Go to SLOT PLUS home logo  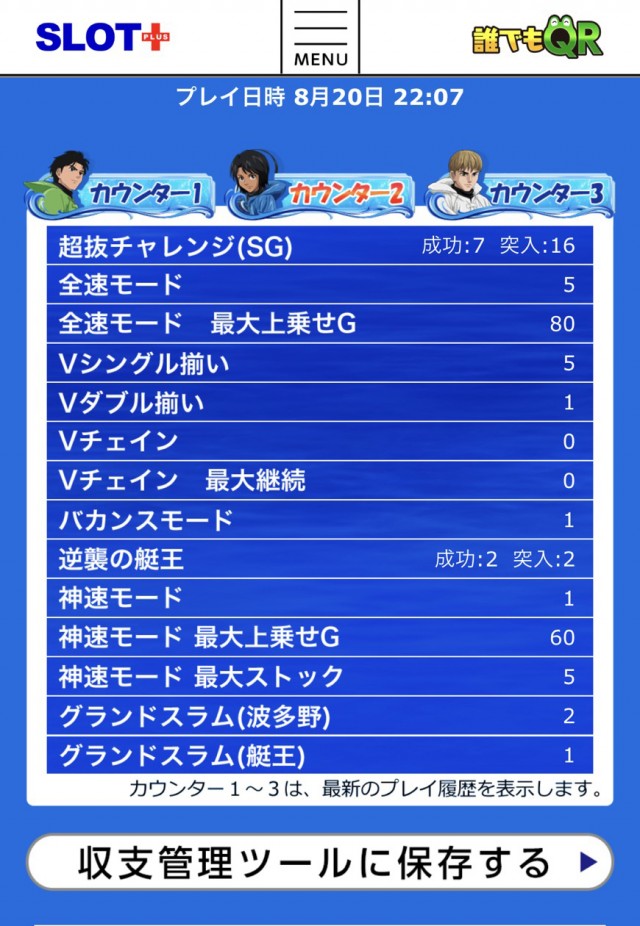click(x=102, y=38)
